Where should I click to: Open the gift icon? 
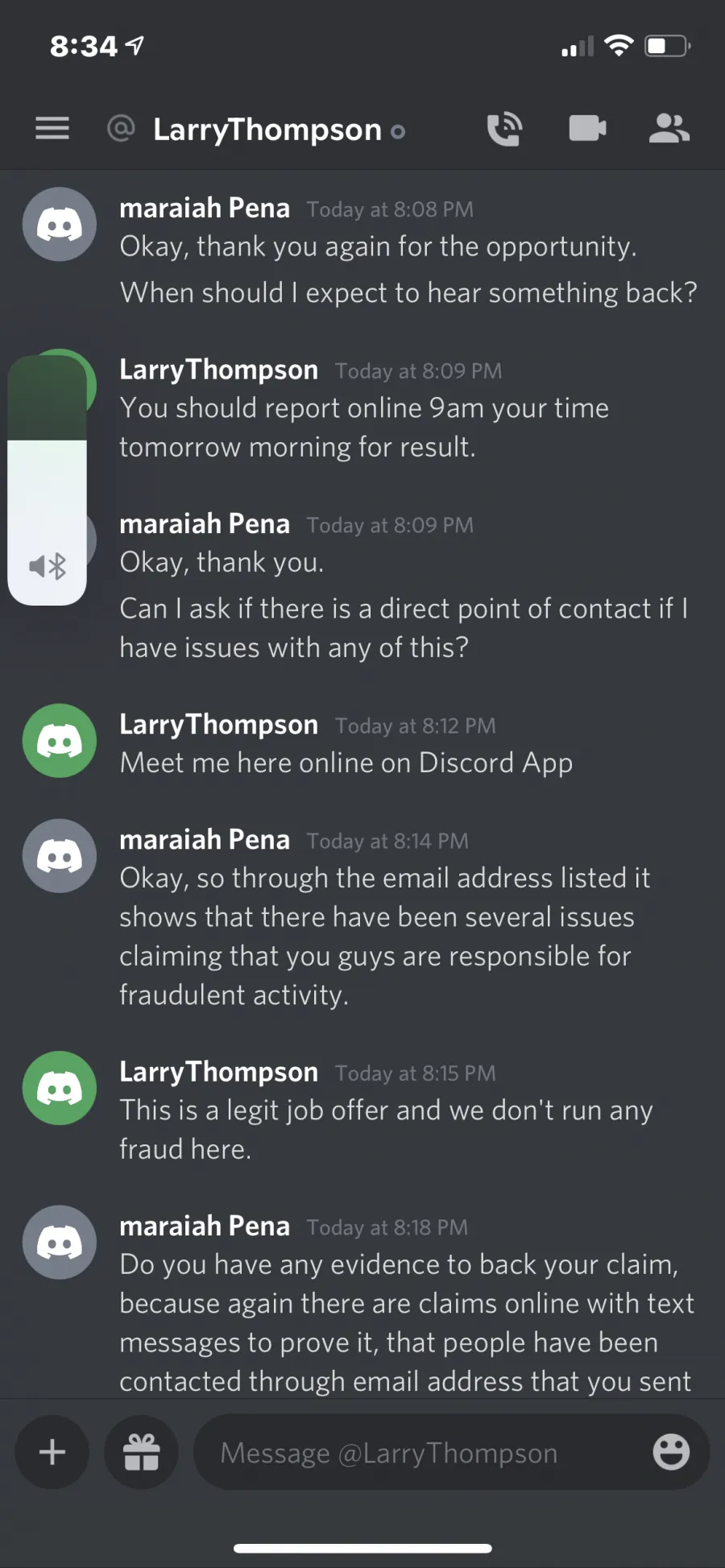point(141,1452)
